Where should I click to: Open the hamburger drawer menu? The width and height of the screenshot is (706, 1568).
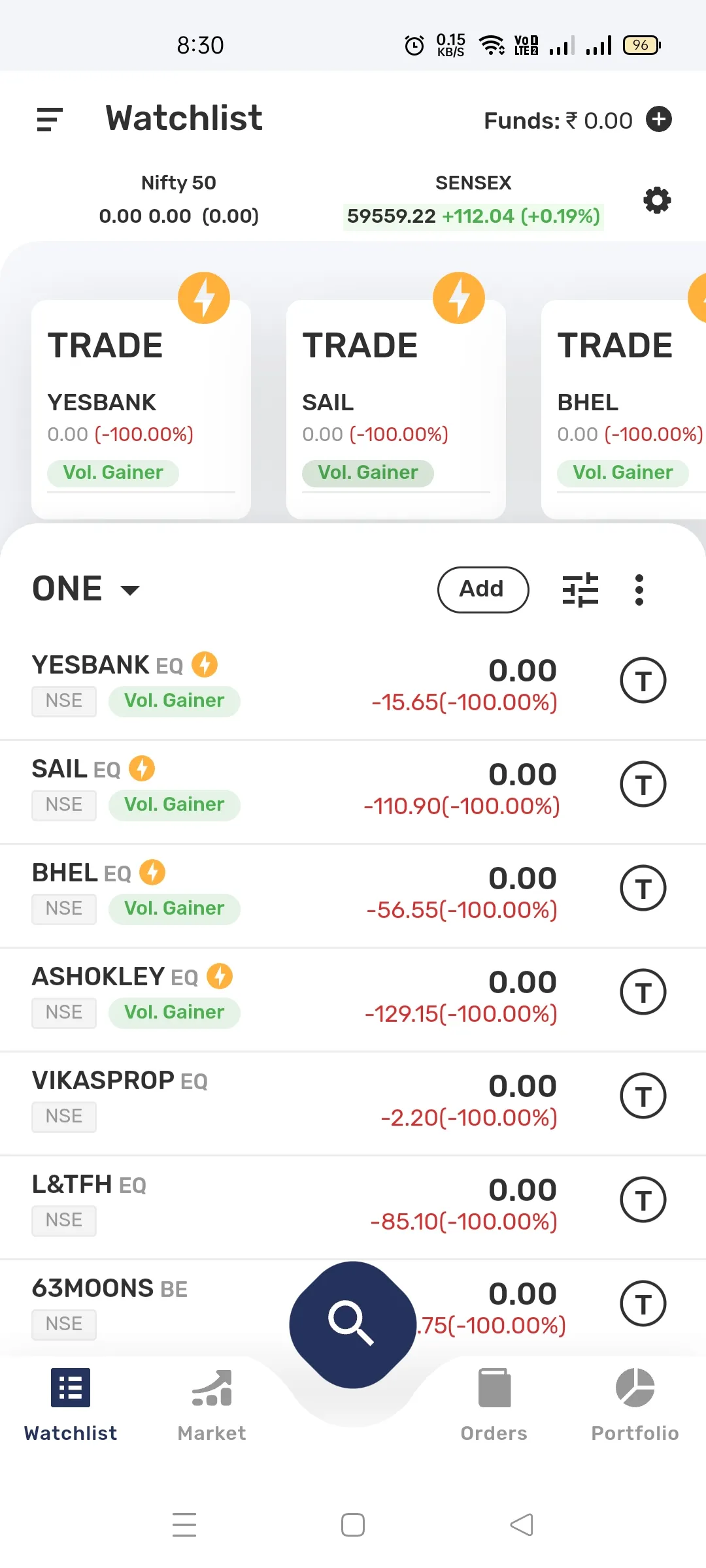tap(50, 120)
